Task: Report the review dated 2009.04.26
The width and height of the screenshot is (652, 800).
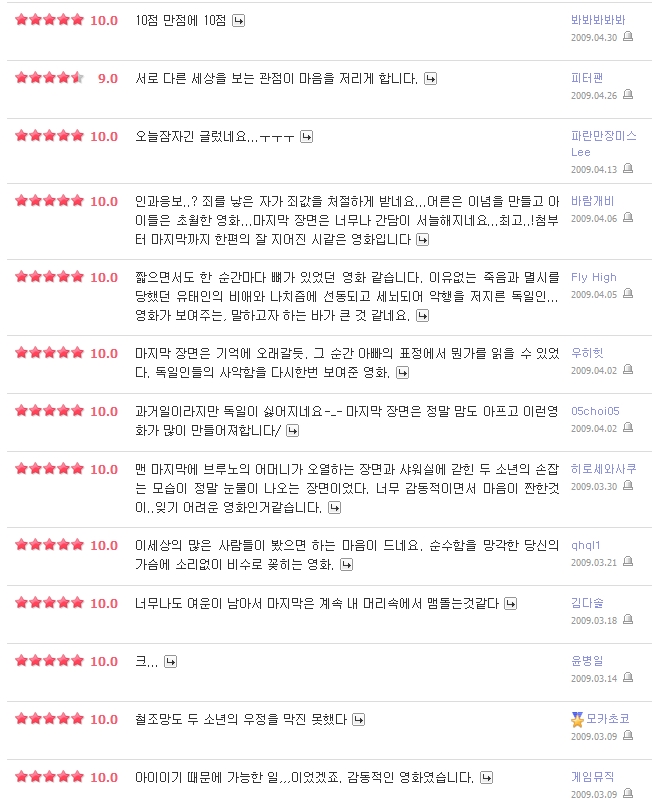Action: pos(628,95)
